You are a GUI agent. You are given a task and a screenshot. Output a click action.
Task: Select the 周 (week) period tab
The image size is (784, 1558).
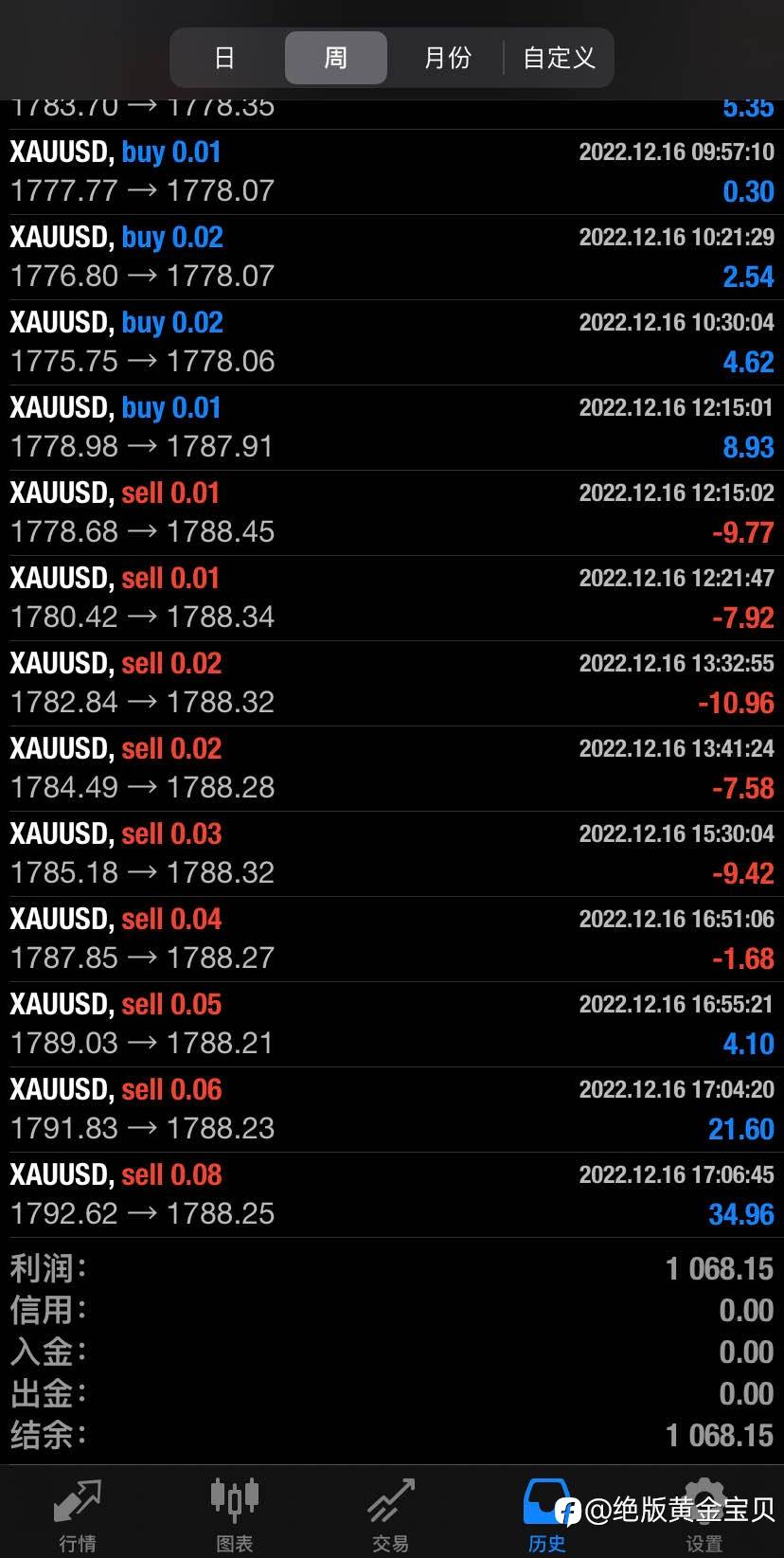[x=335, y=58]
